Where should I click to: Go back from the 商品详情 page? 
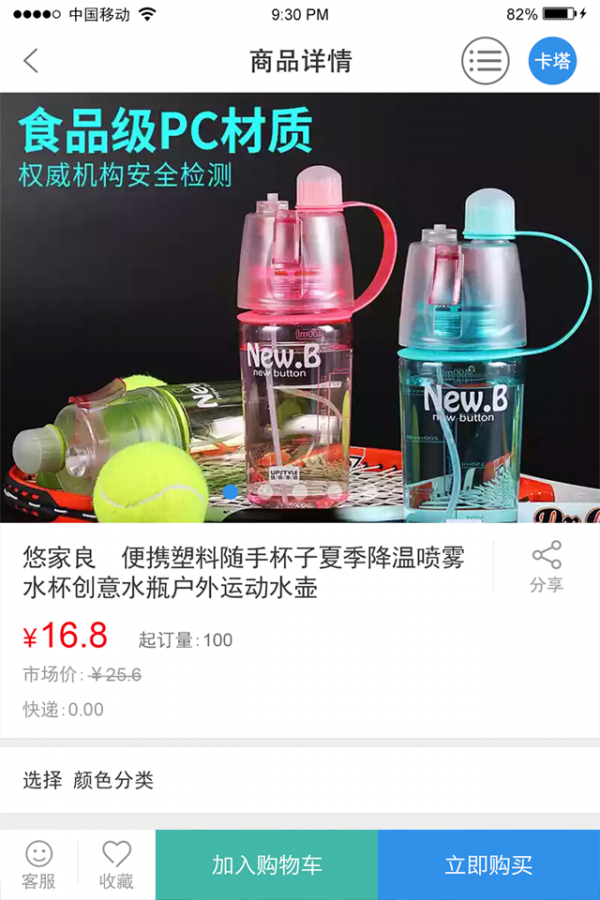pyautogui.click(x=31, y=61)
